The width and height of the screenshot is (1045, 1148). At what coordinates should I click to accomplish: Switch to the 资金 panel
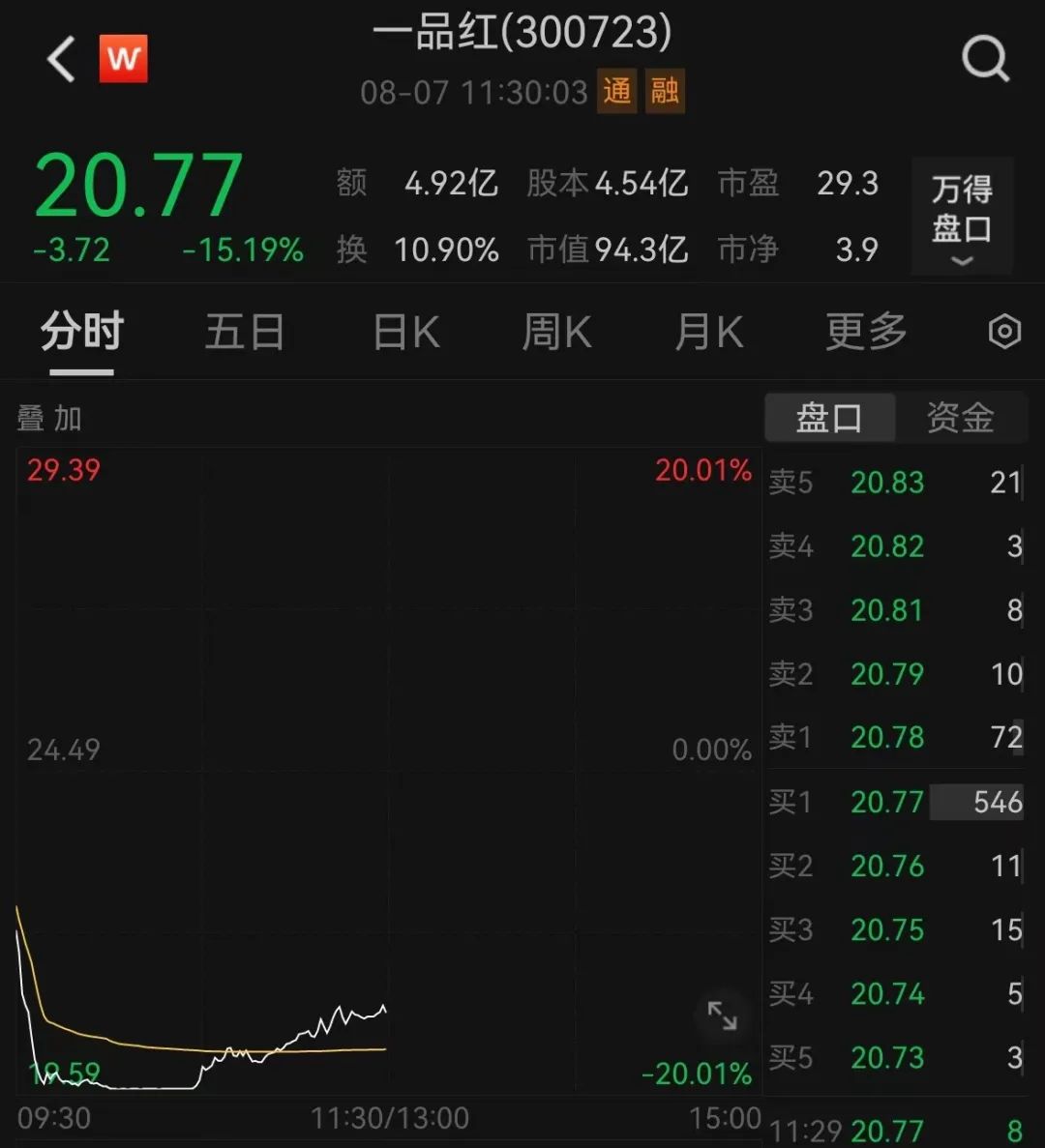960,418
